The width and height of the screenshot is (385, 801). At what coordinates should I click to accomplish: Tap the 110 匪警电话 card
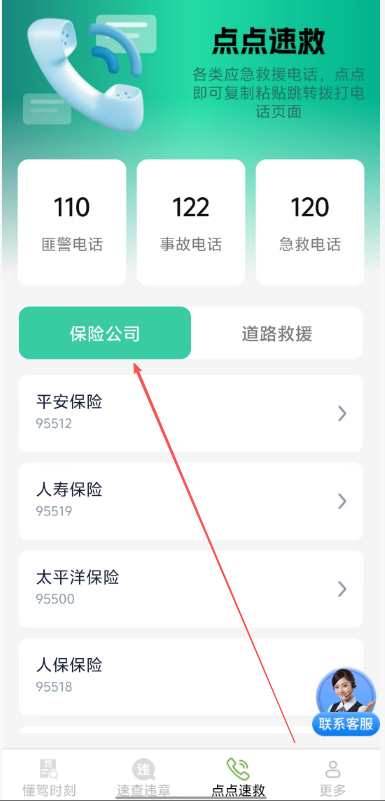(72, 222)
